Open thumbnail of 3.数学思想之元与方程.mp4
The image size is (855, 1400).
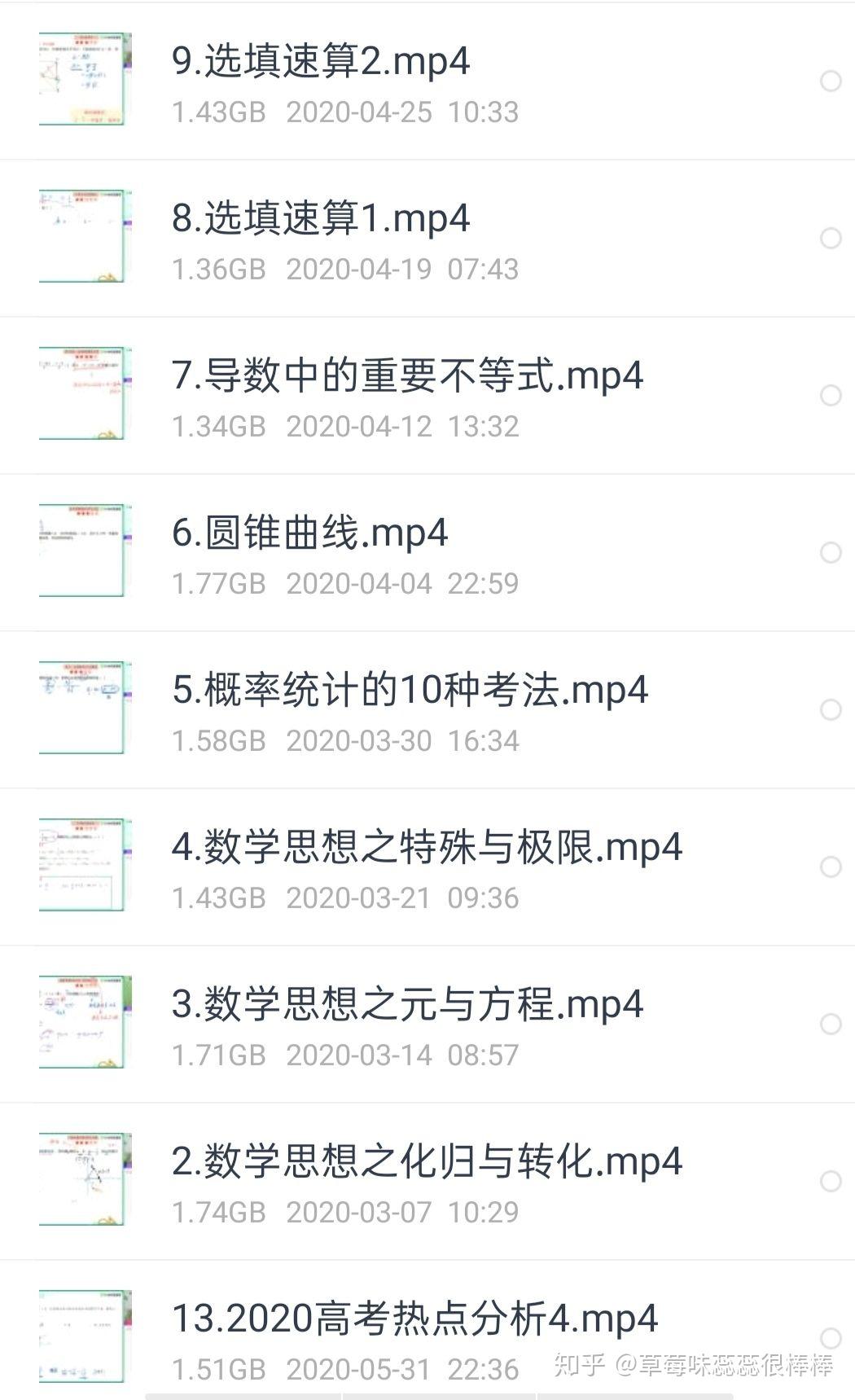[84, 1021]
